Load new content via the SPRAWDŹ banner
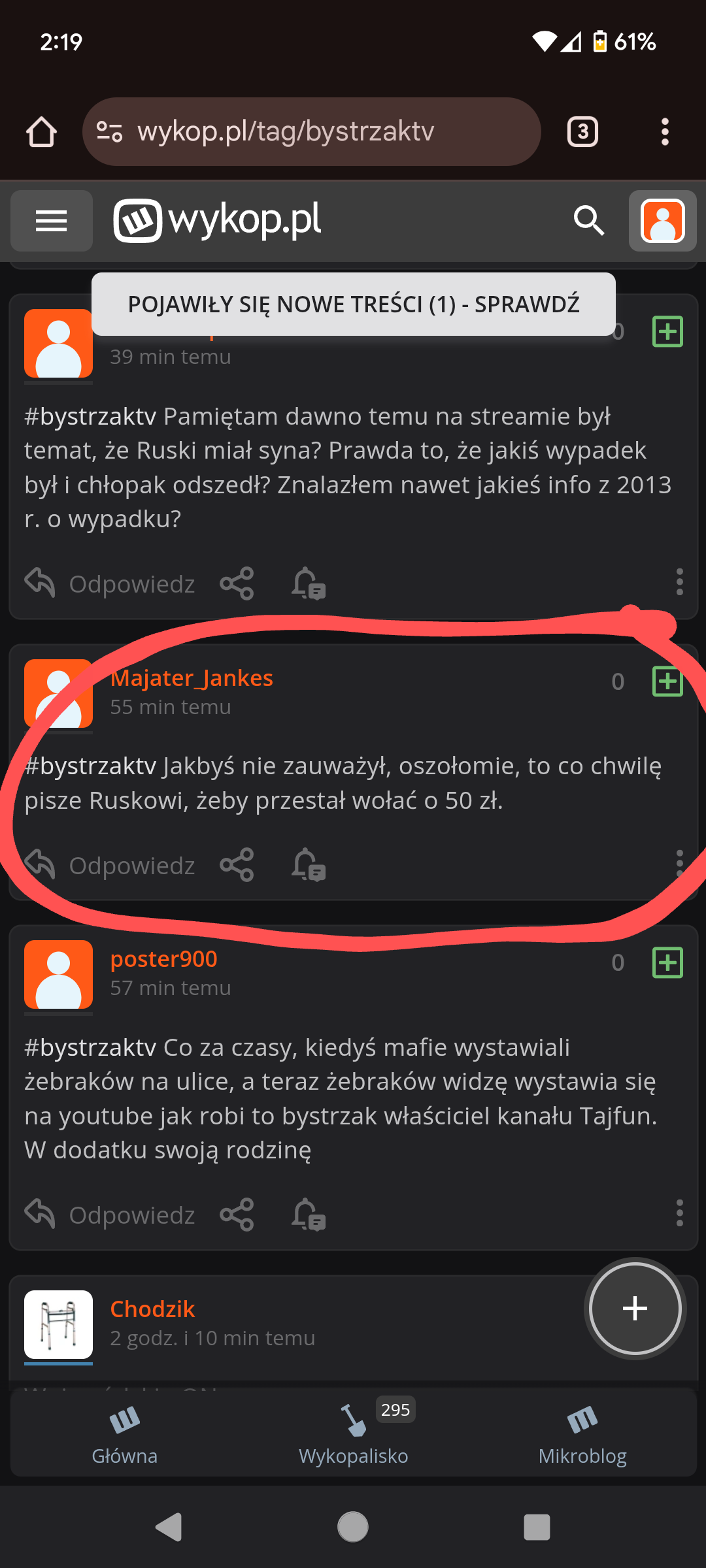 click(x=353, y=304)
